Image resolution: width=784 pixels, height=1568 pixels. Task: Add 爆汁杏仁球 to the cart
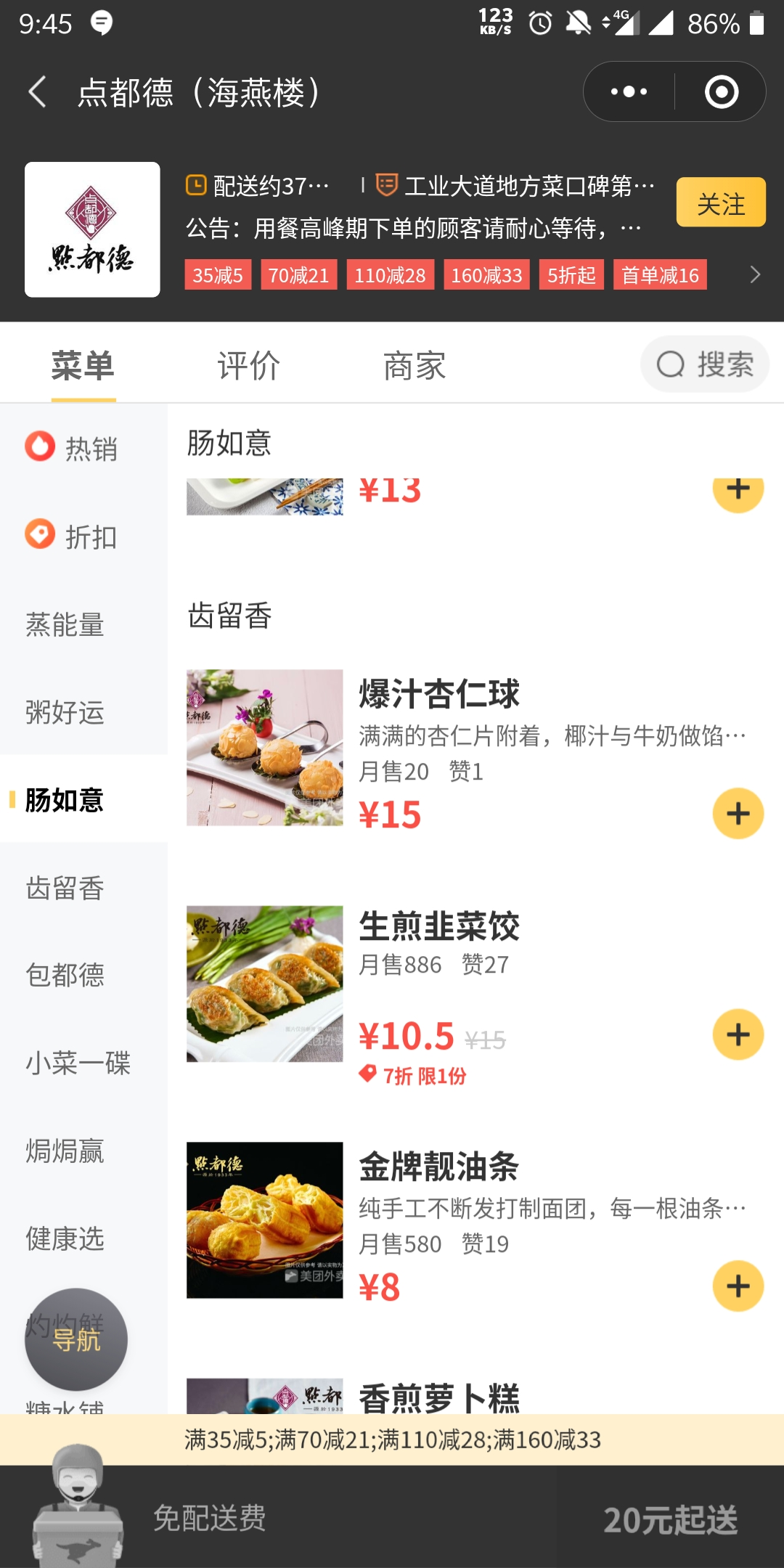(738, 814)
